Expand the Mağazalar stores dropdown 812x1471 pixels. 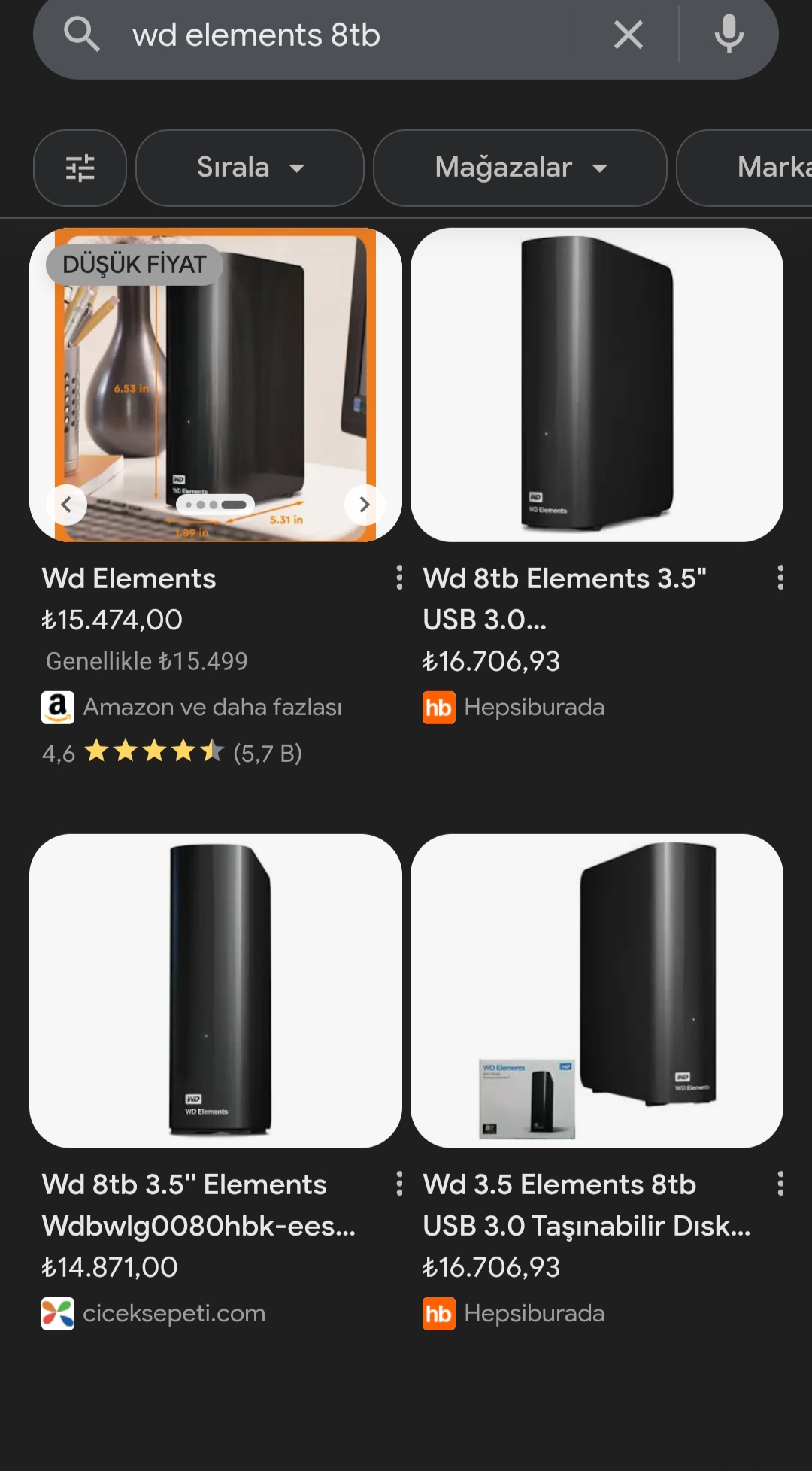coord(520,168)
